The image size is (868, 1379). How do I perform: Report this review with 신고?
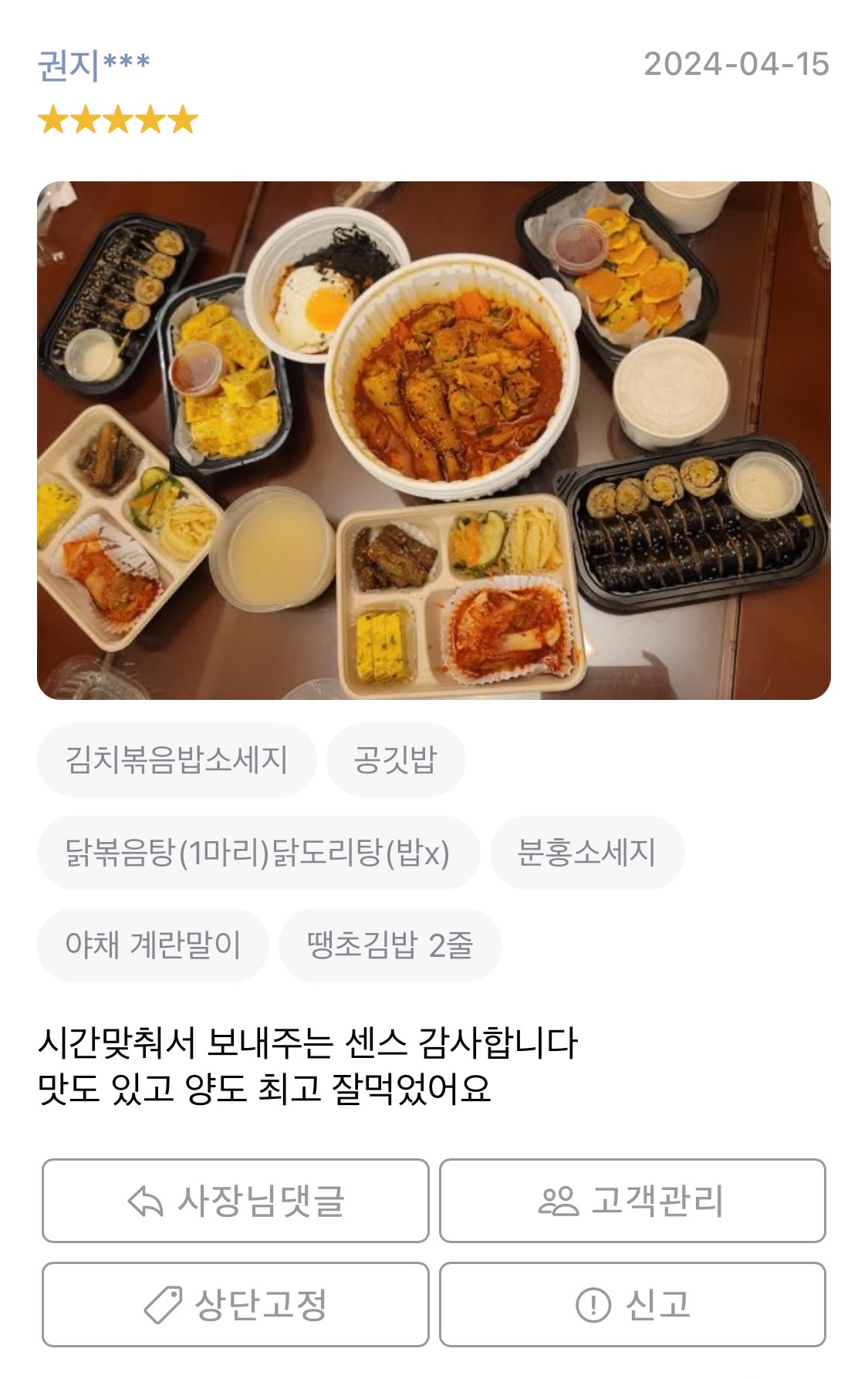point(632,1305)
